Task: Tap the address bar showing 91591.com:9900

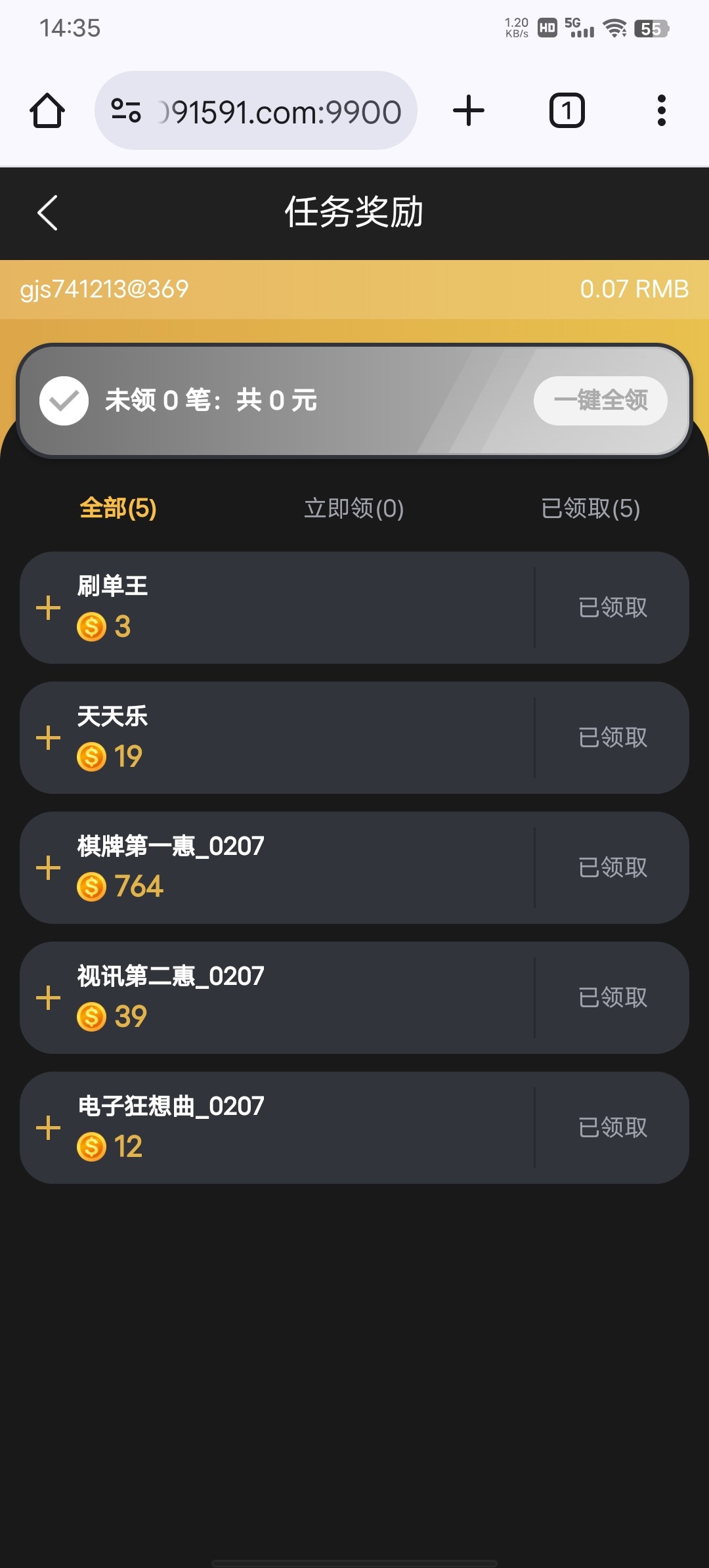Action: click(x=256, y=110)
